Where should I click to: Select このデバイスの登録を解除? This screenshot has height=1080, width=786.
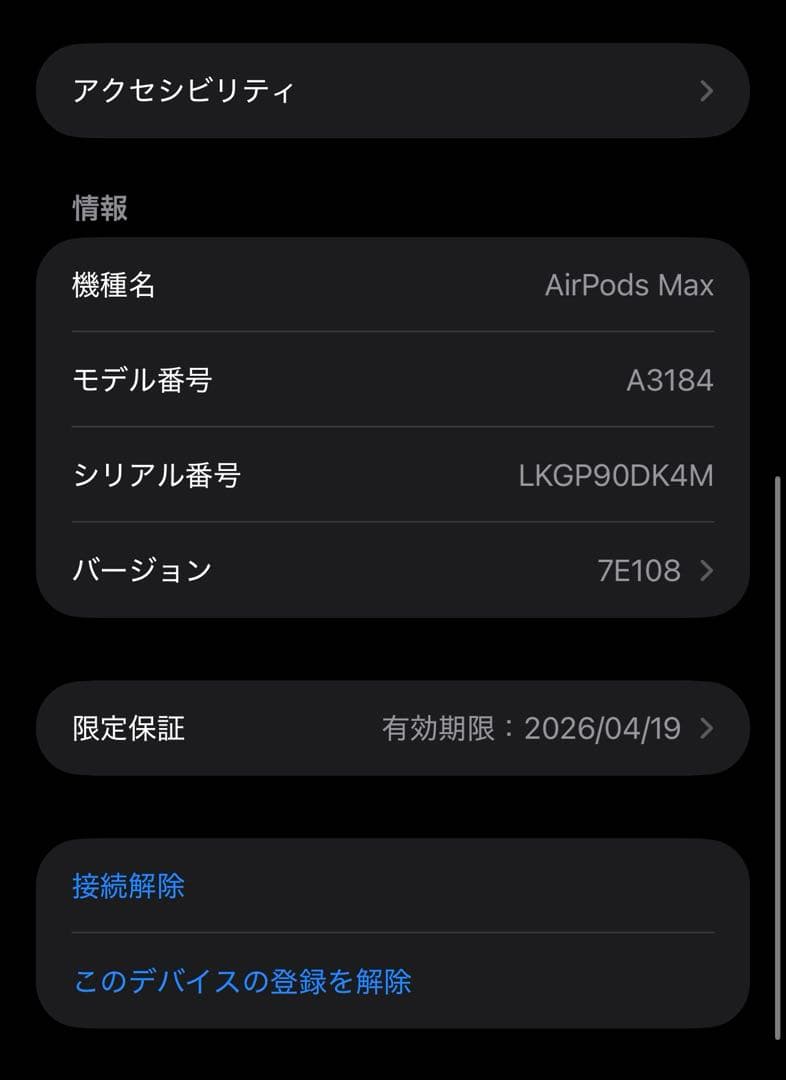pyautogui.click(x=242, y=983)
